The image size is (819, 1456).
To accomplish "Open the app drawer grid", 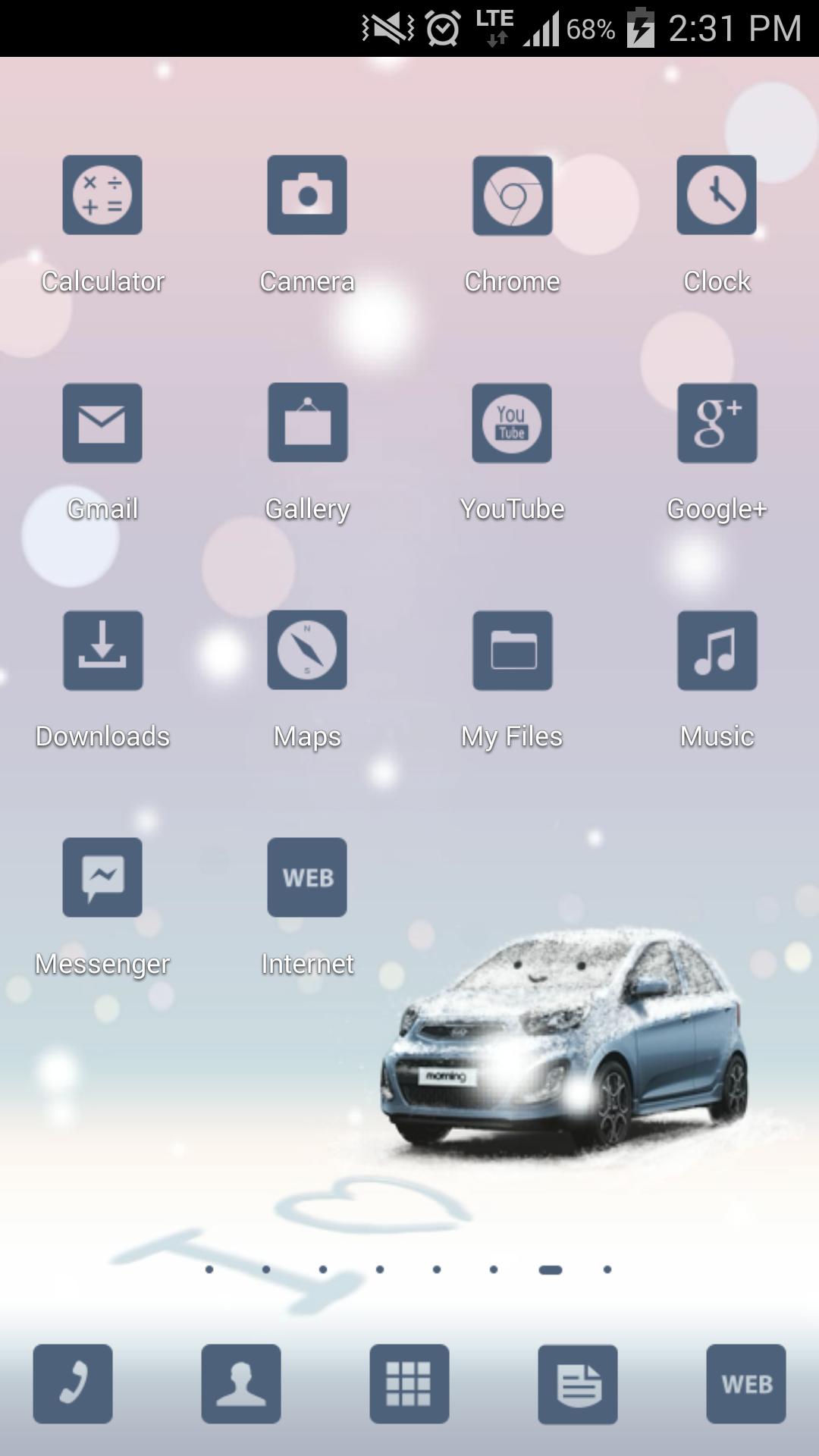I will pyautogui.click(x=409, y=1384).
